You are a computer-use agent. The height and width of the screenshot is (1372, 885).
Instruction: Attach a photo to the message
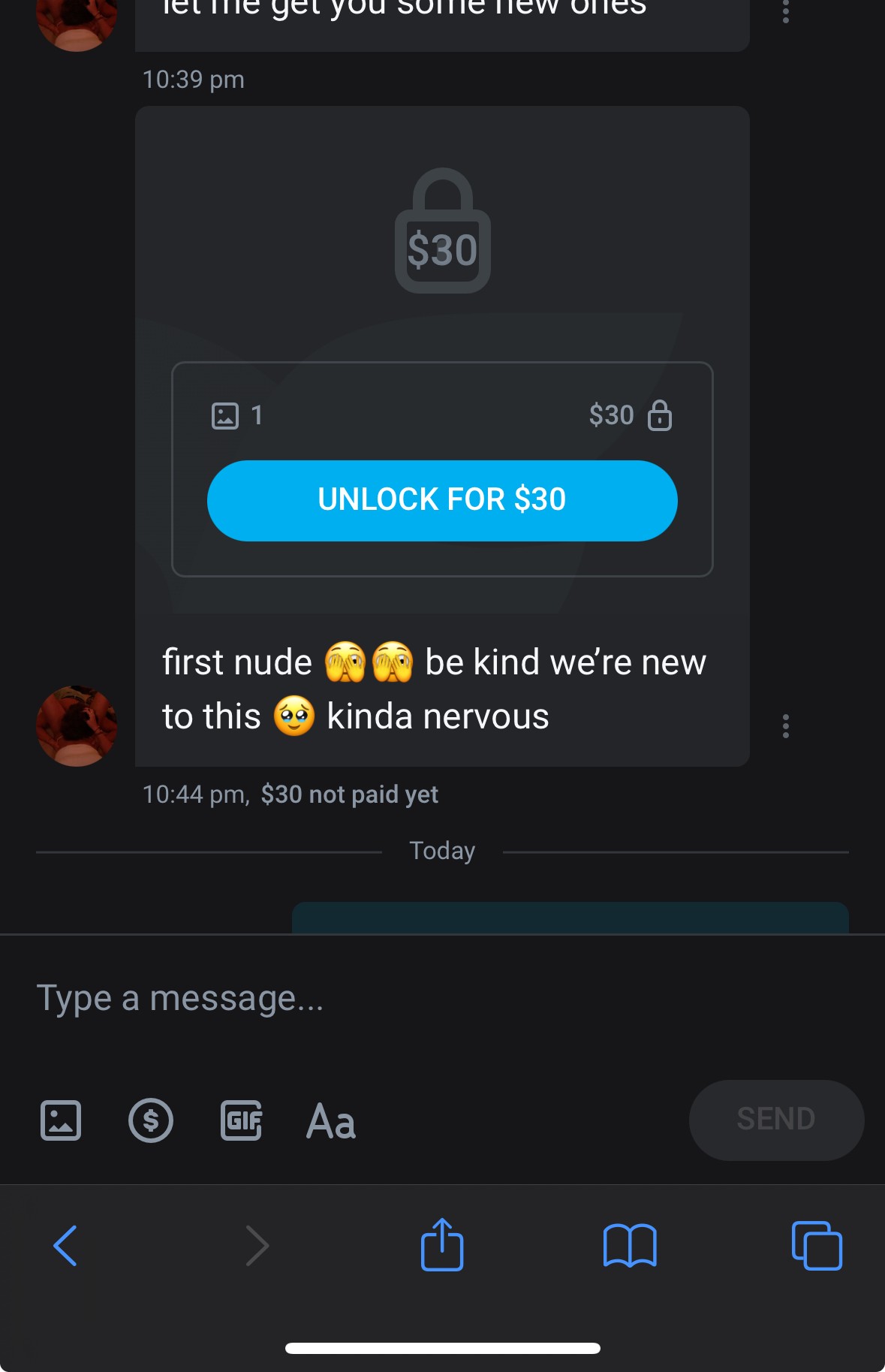[x=61, y=1120]
